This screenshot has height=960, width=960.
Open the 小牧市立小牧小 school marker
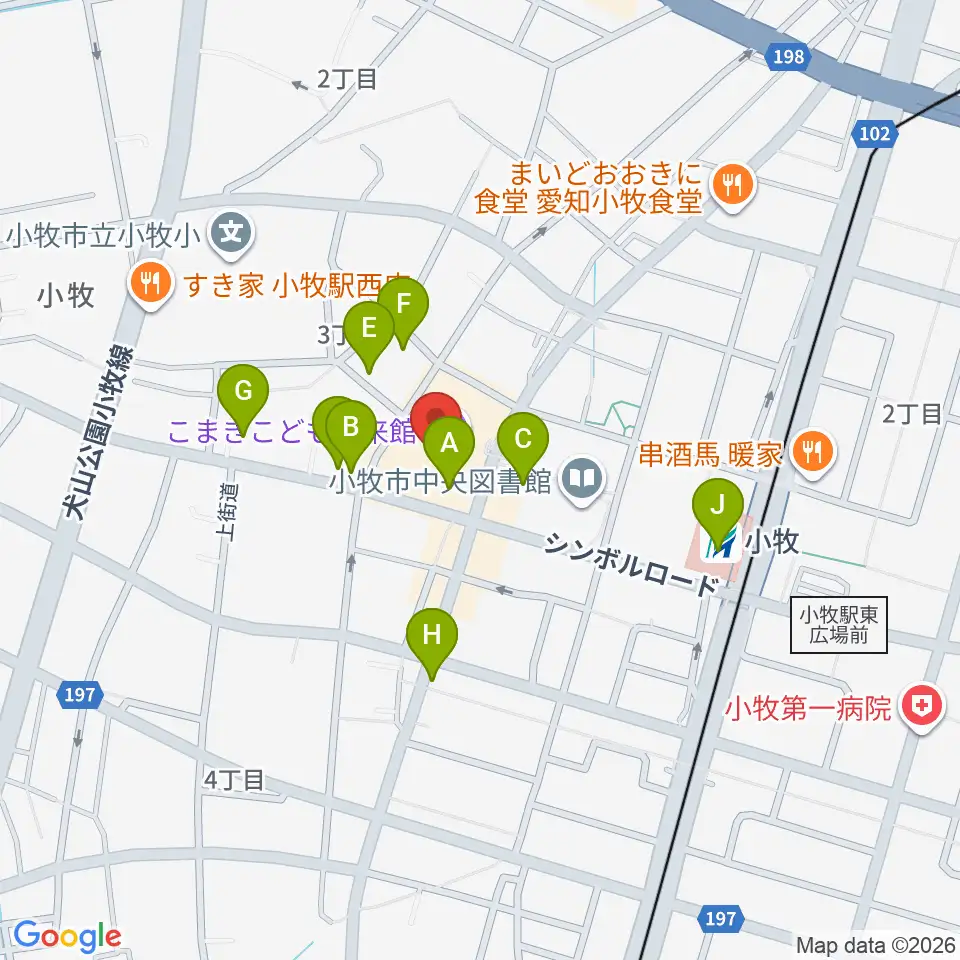[x=230, y=234]
